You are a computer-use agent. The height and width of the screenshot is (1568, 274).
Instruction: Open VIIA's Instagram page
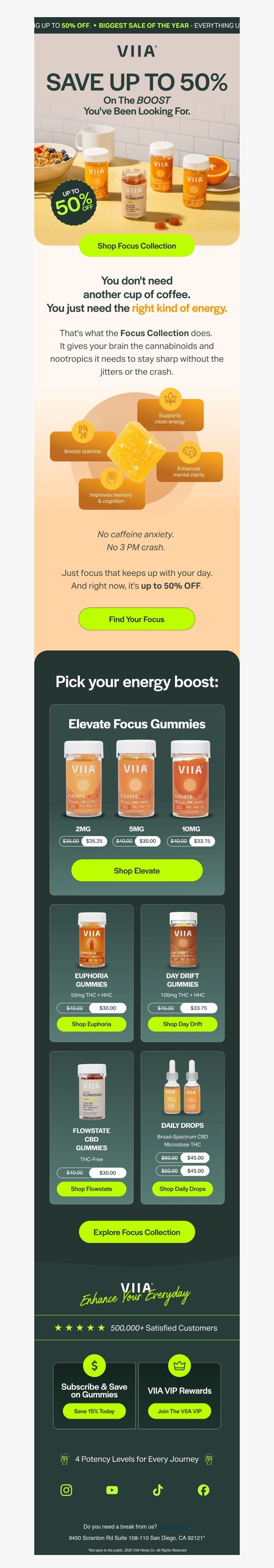[67, 1489]
